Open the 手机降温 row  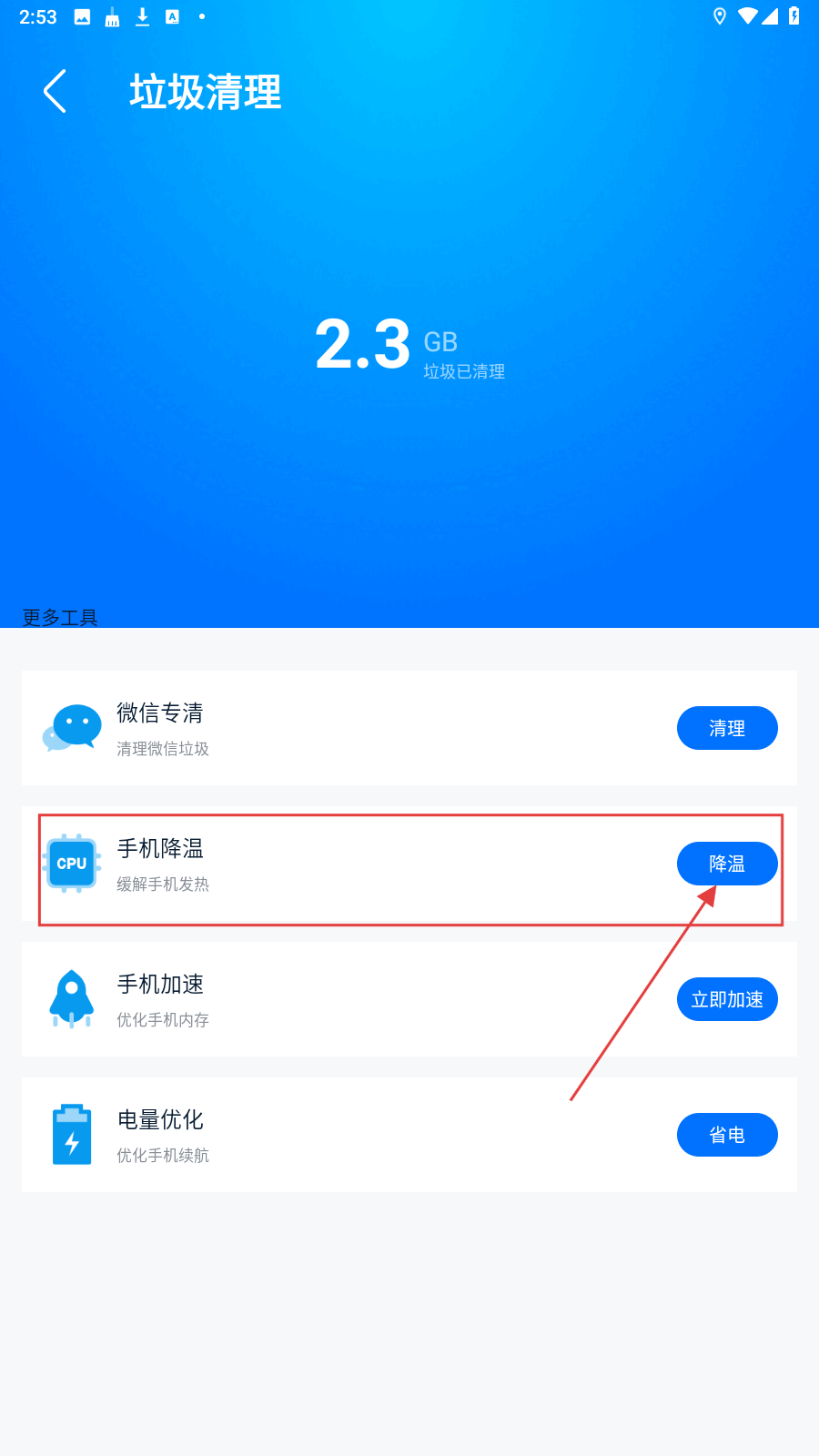click(364, 864)
